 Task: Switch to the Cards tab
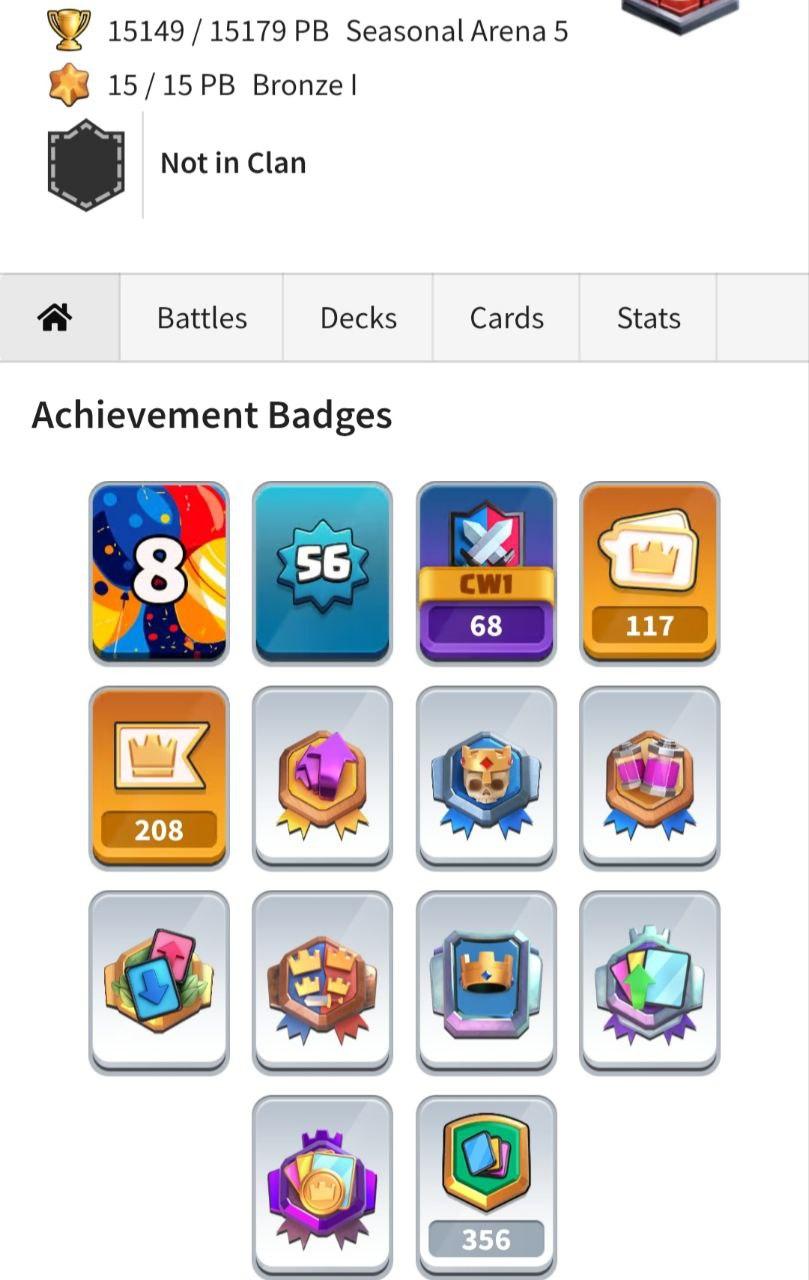506,318
